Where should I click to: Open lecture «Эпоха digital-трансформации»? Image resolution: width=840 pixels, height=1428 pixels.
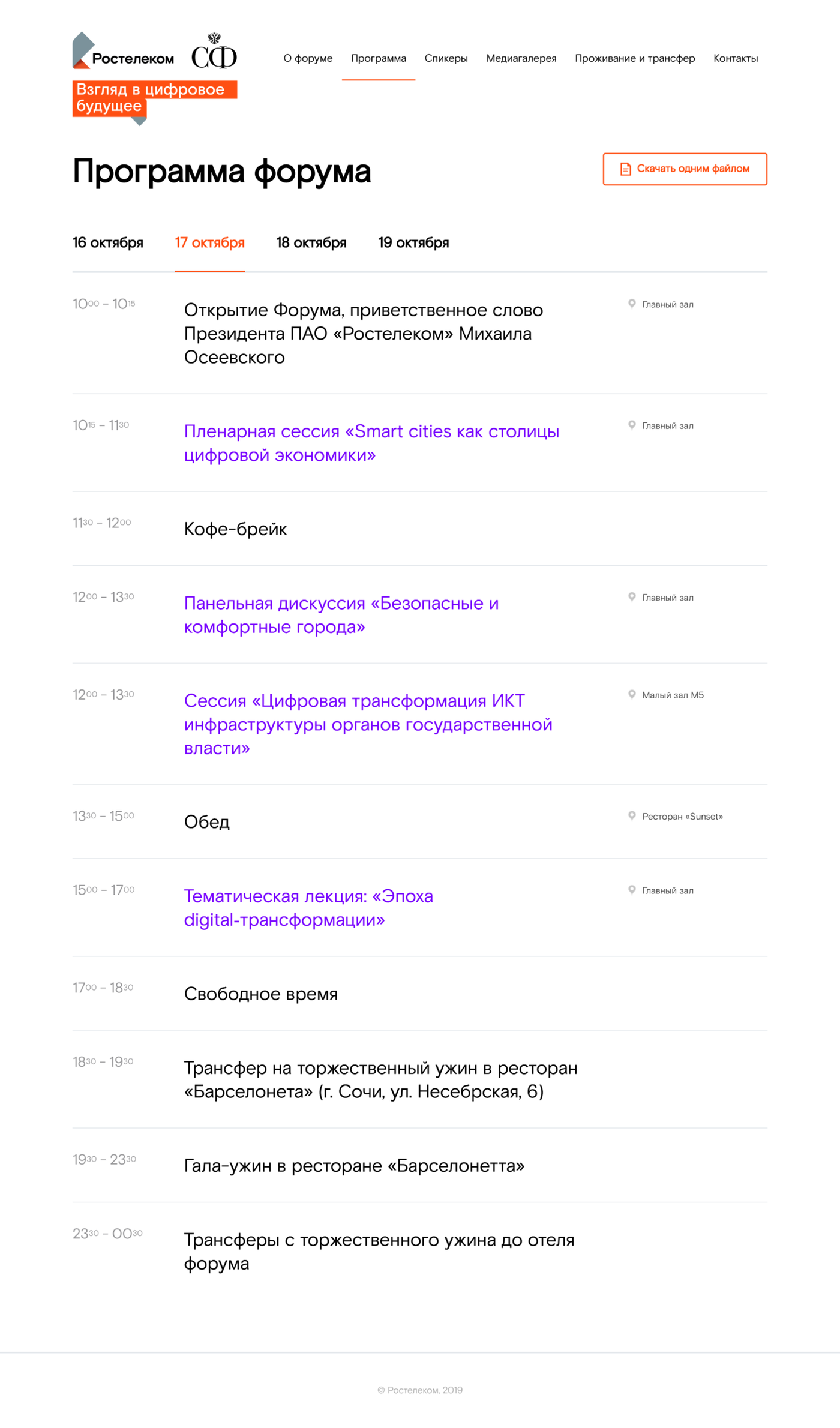point(308,907)
